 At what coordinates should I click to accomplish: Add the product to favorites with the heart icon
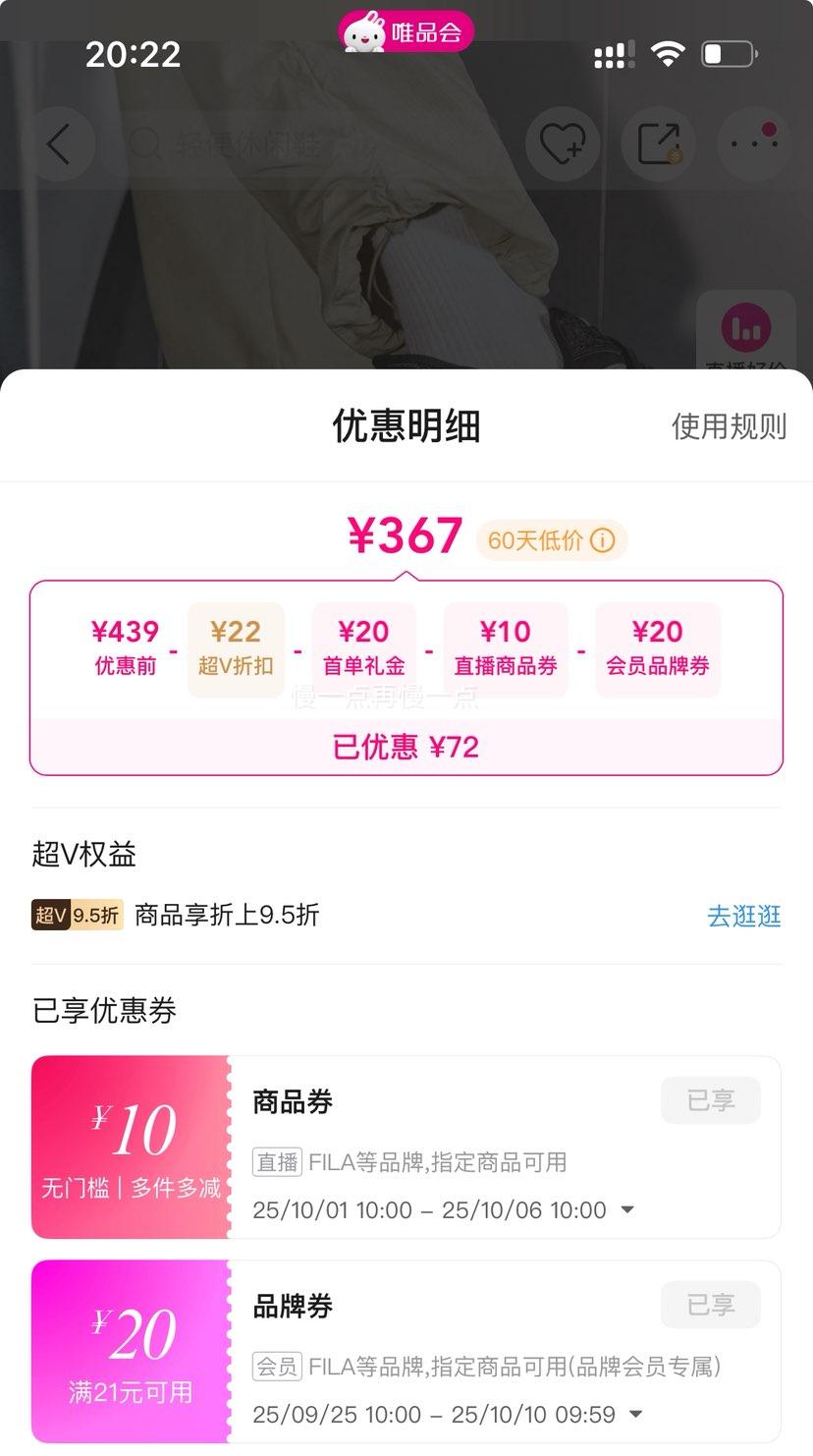(x=563, y=145)
